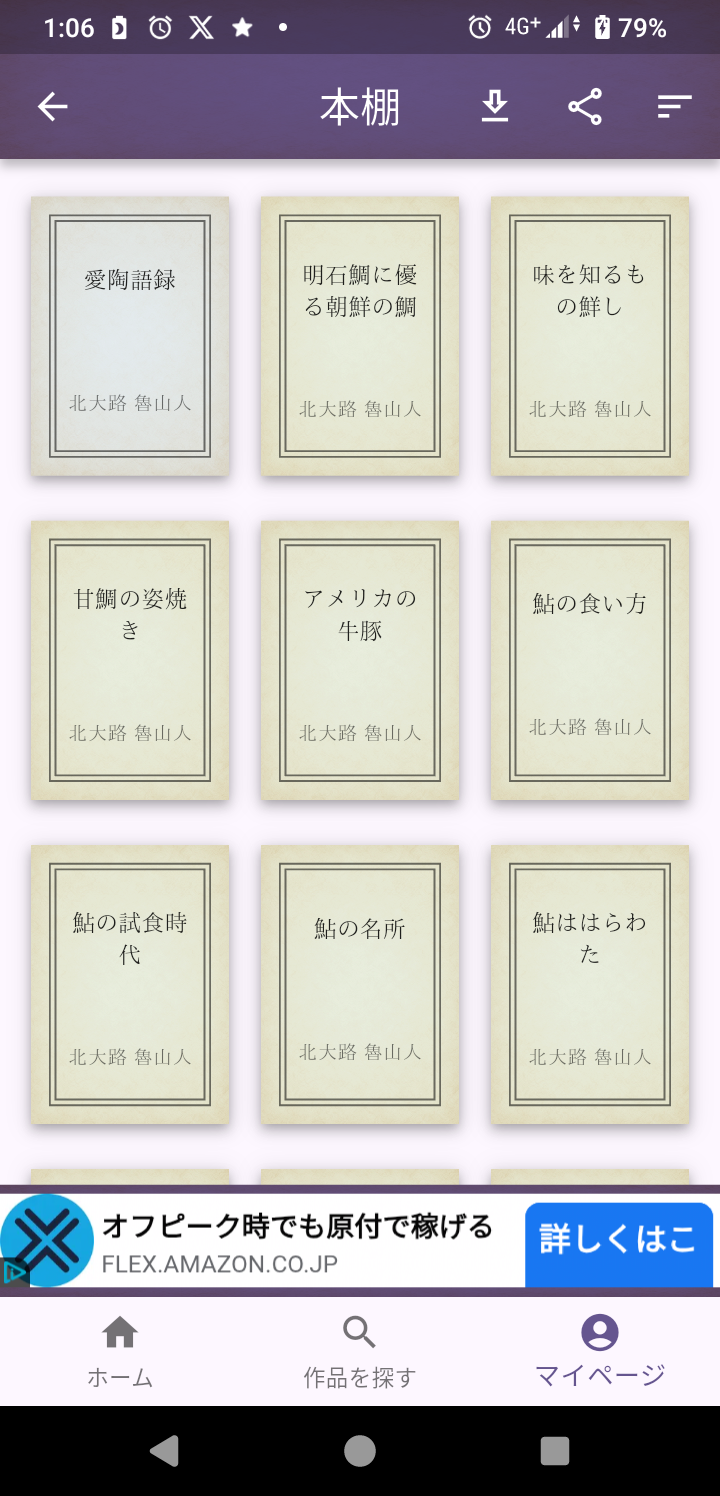Open the book 鮎ははらわた
The width and height of the screenshot is (720, 1496).
[590, 984]
